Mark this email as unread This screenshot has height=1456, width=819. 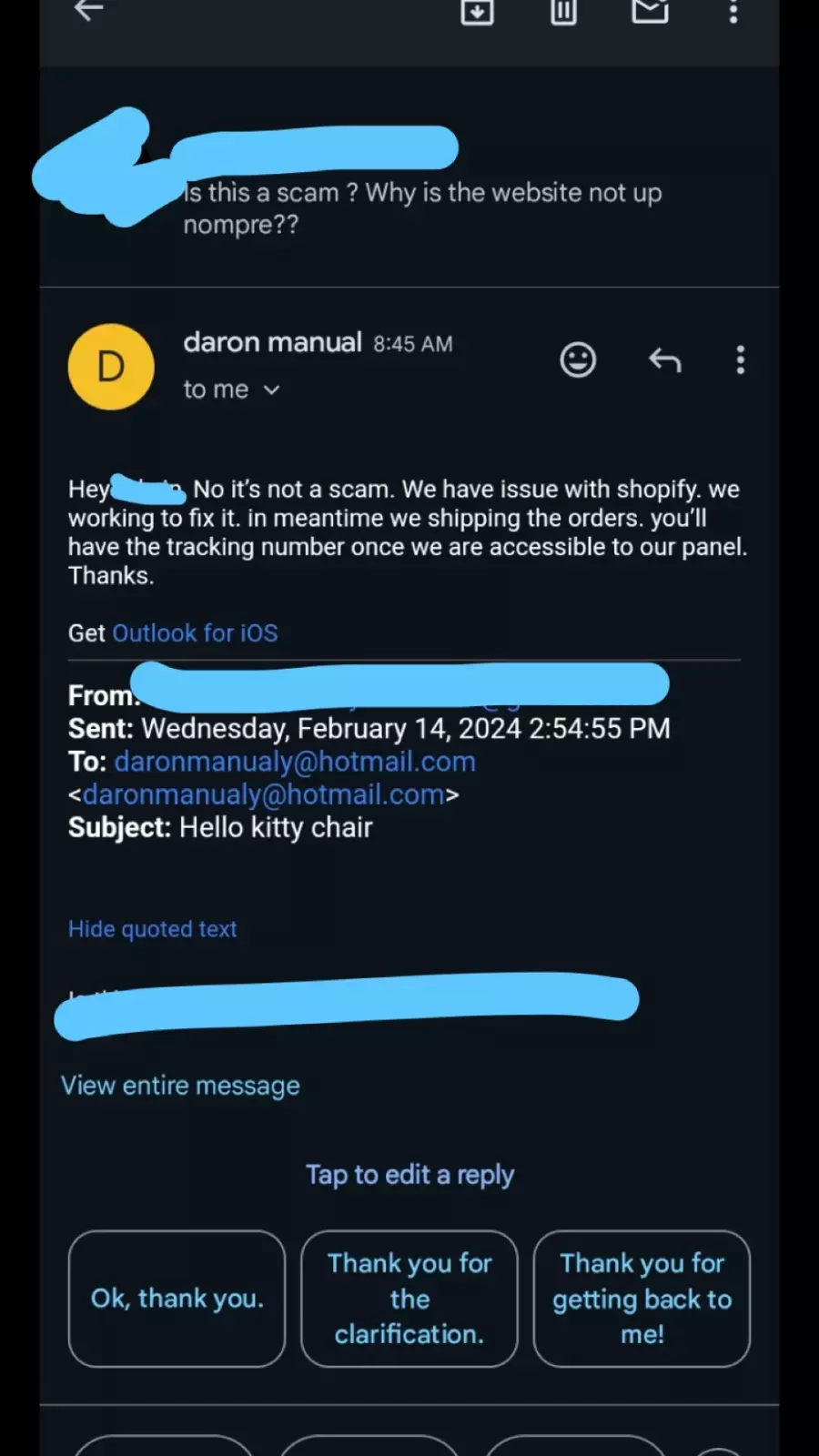point(650,10)
